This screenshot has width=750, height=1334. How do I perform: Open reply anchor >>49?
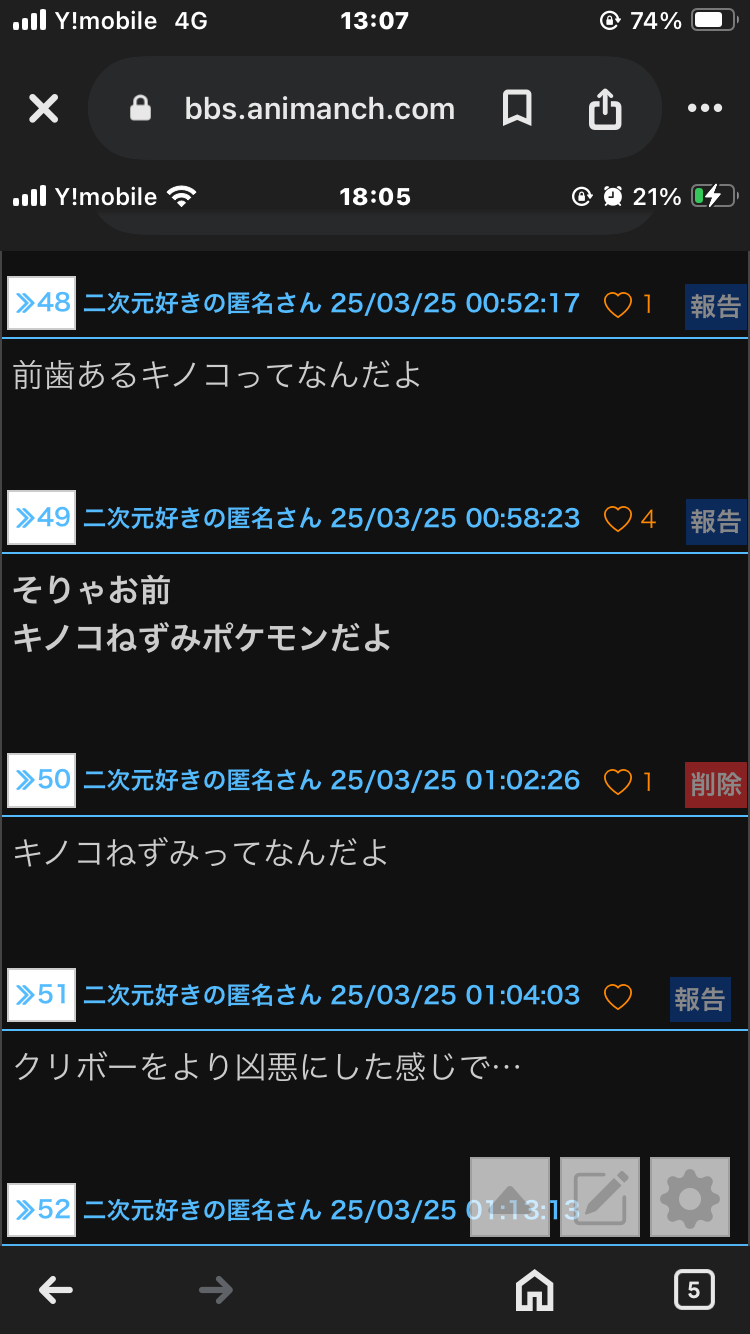coord(42,518)
